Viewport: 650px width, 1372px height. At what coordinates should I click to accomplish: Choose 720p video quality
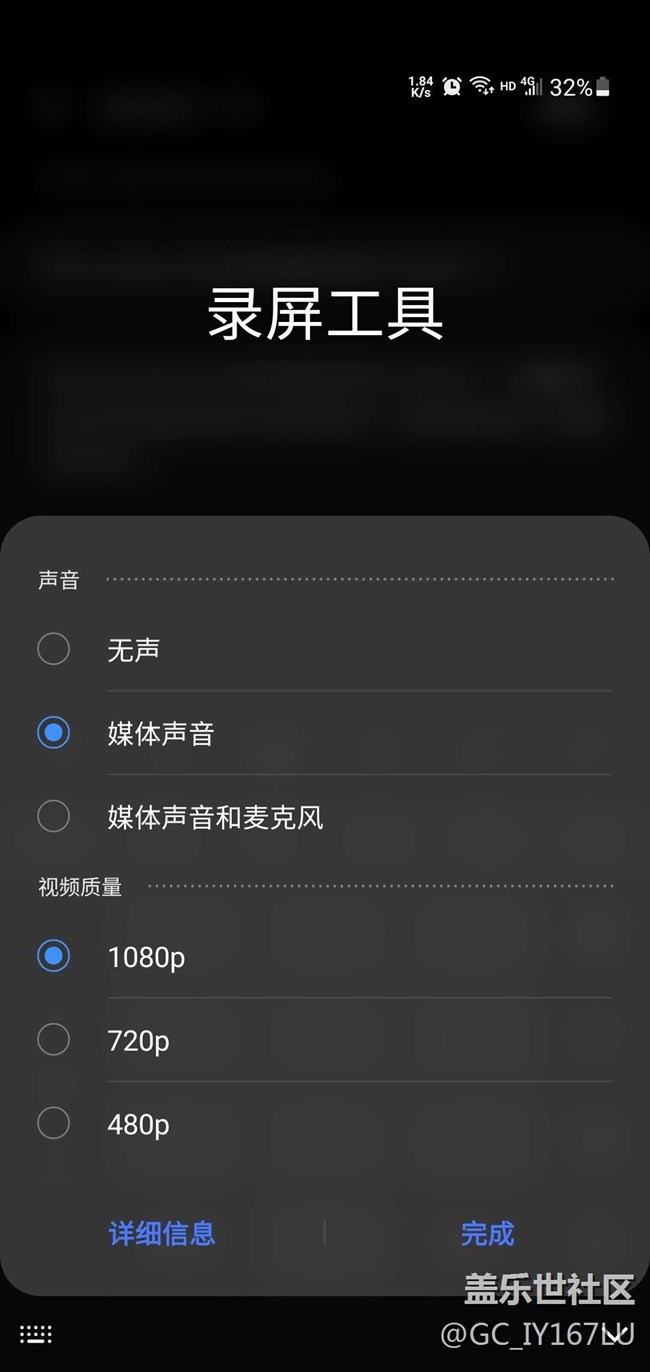click(54, 1040)
